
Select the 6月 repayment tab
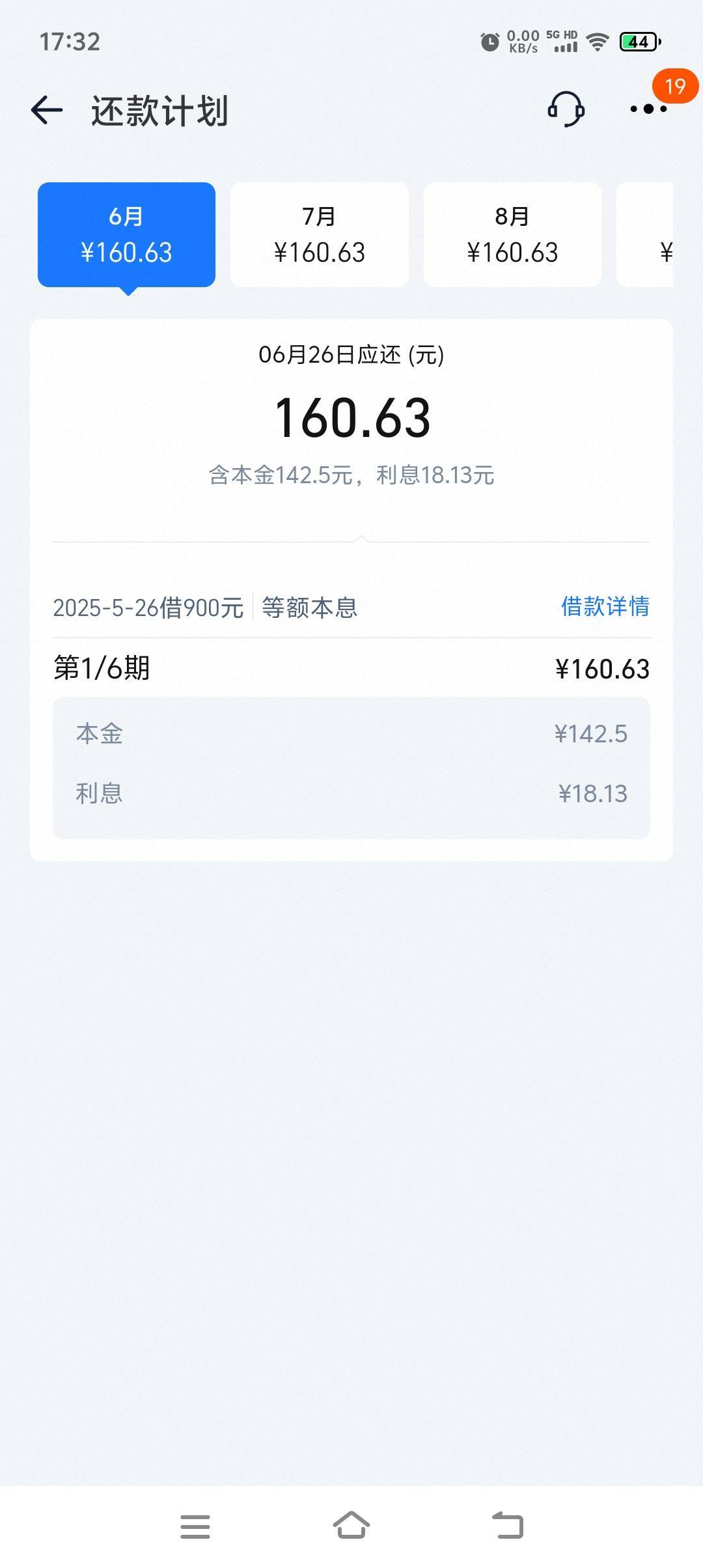click(x=126, y=234)
